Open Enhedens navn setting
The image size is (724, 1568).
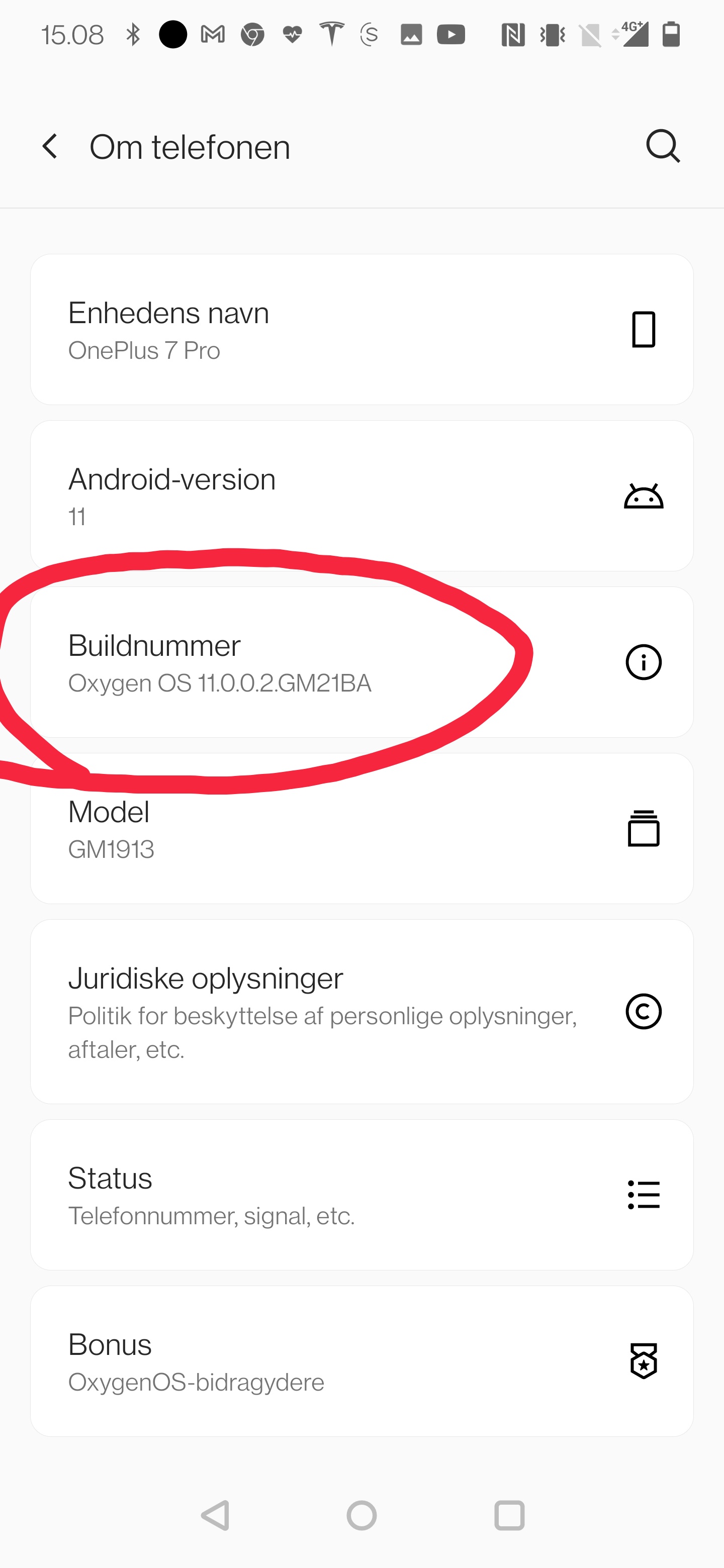click(361, 329)
